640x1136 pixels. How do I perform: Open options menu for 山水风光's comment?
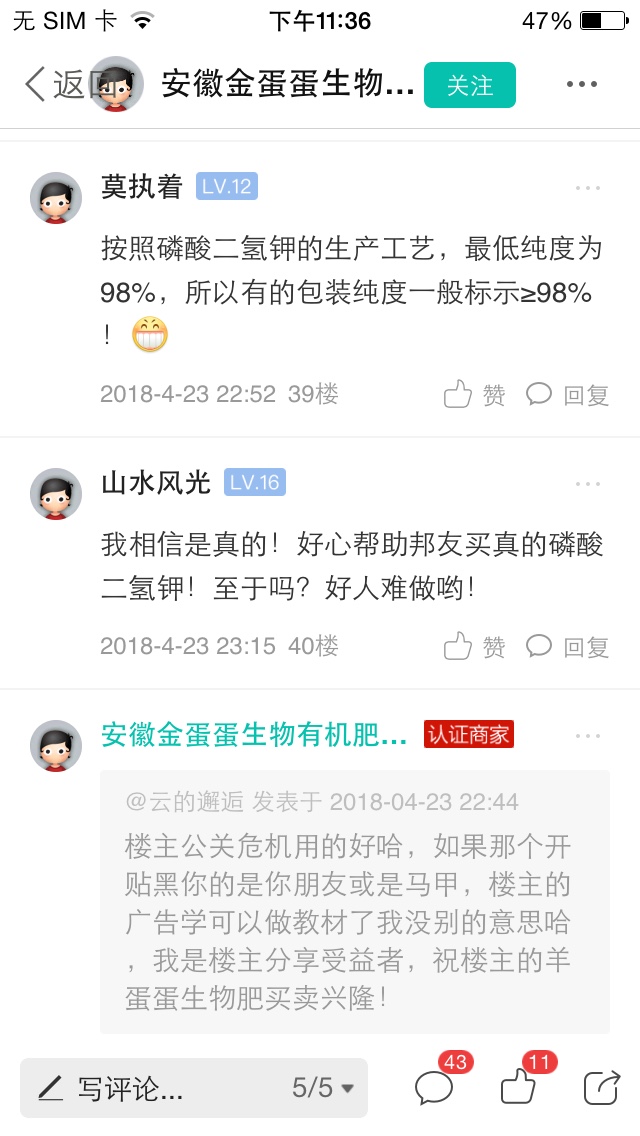[x=588, y=484]
